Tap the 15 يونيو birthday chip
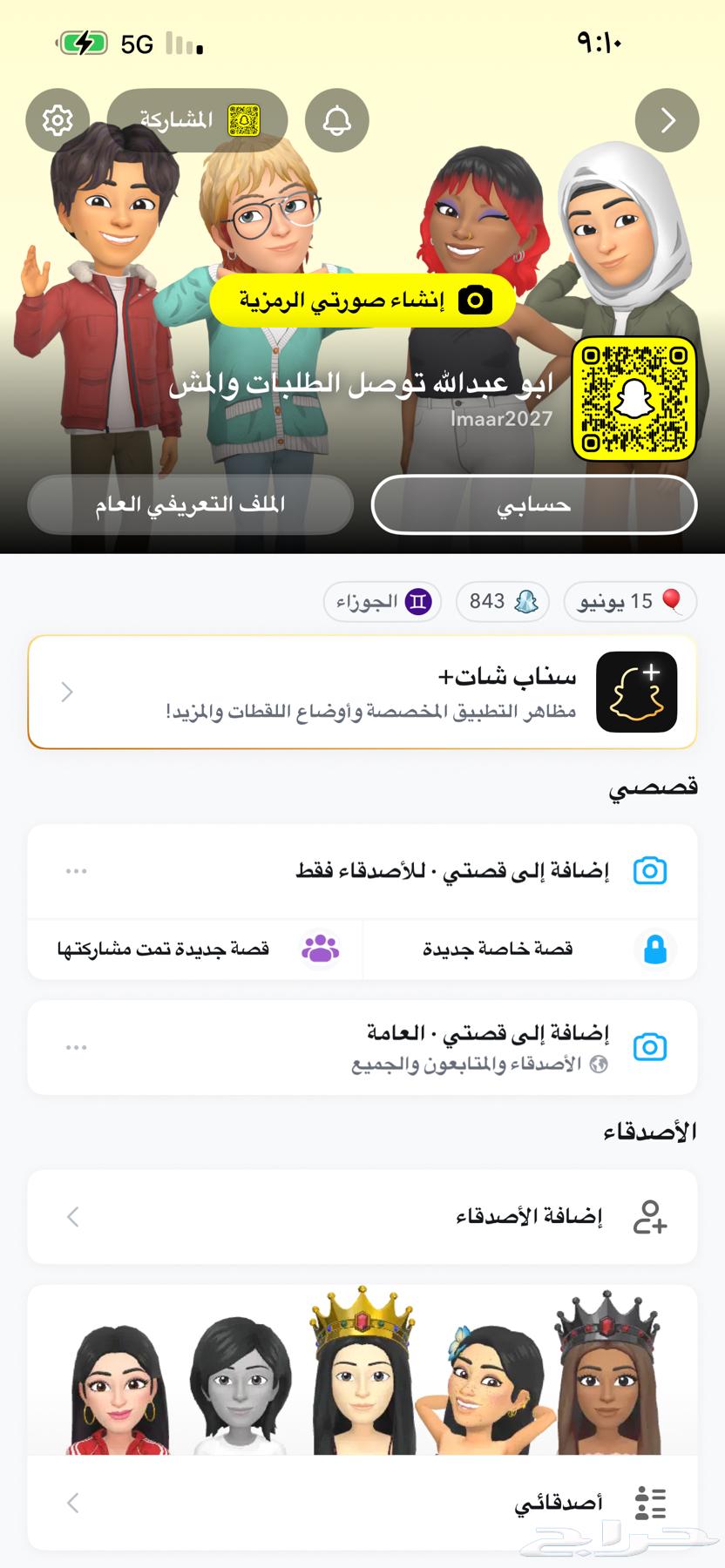 click(x=629, y=602)
